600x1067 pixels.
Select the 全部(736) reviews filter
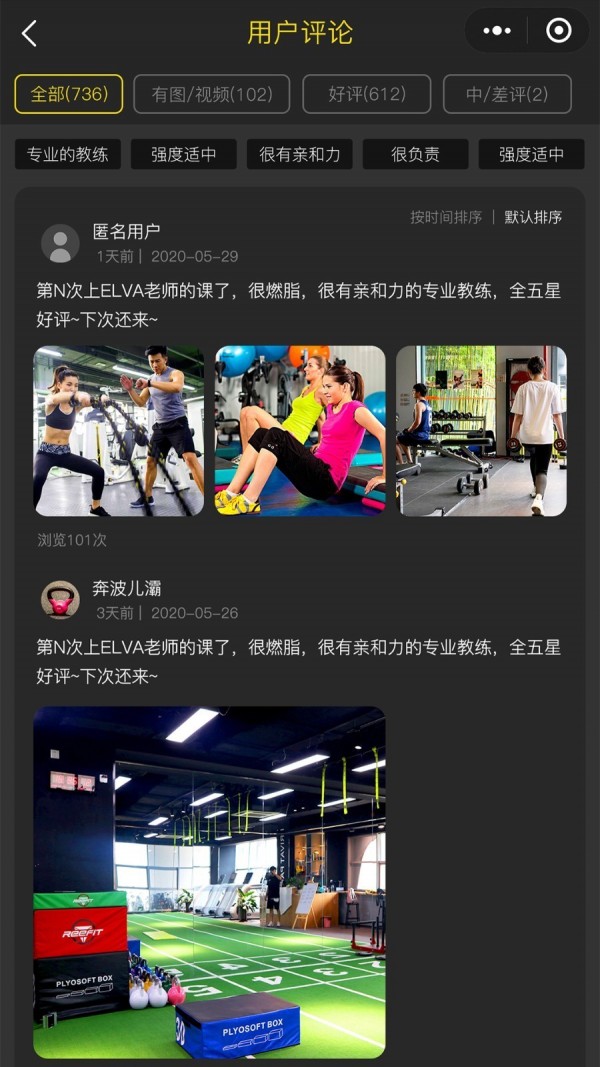tap(69, 94)
